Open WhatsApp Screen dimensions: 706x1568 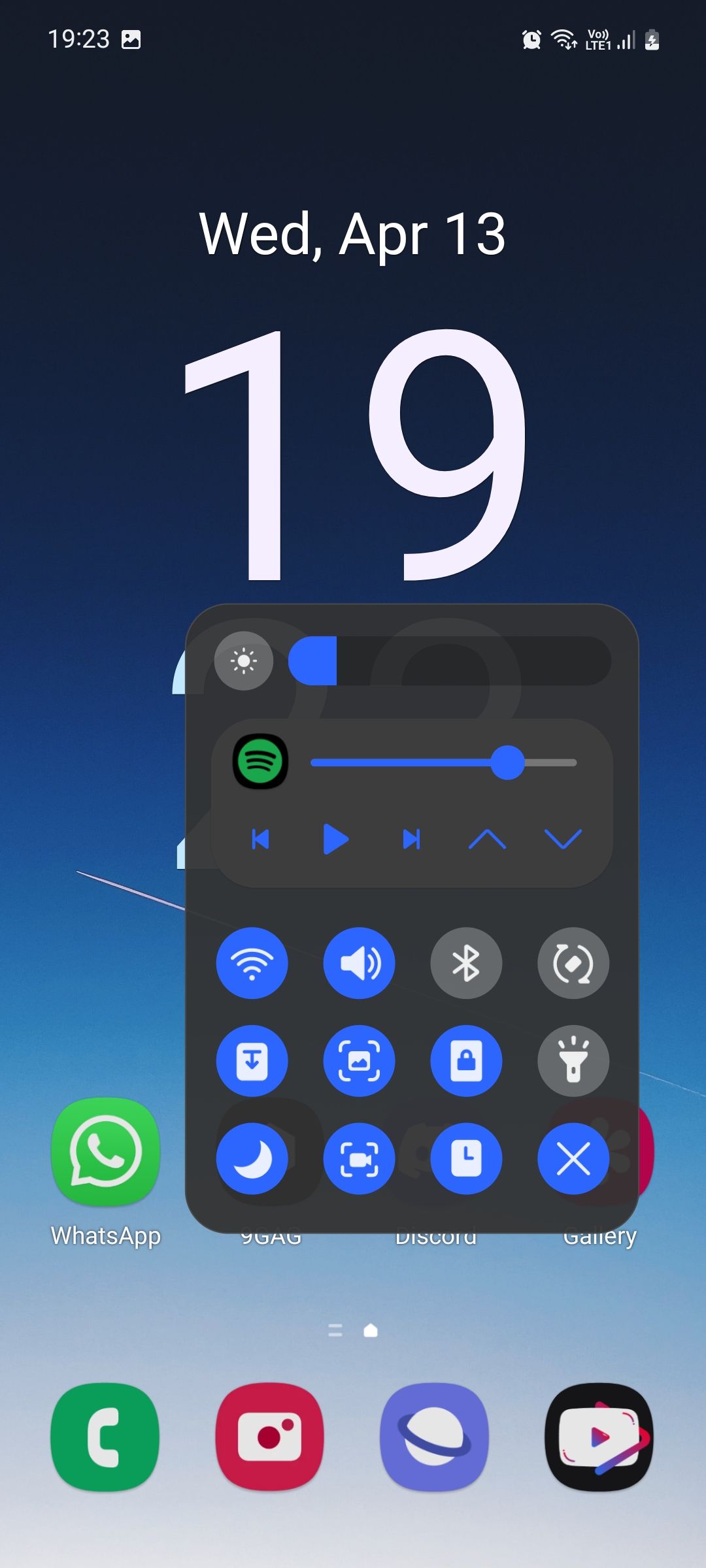[x=105, y=1152]
